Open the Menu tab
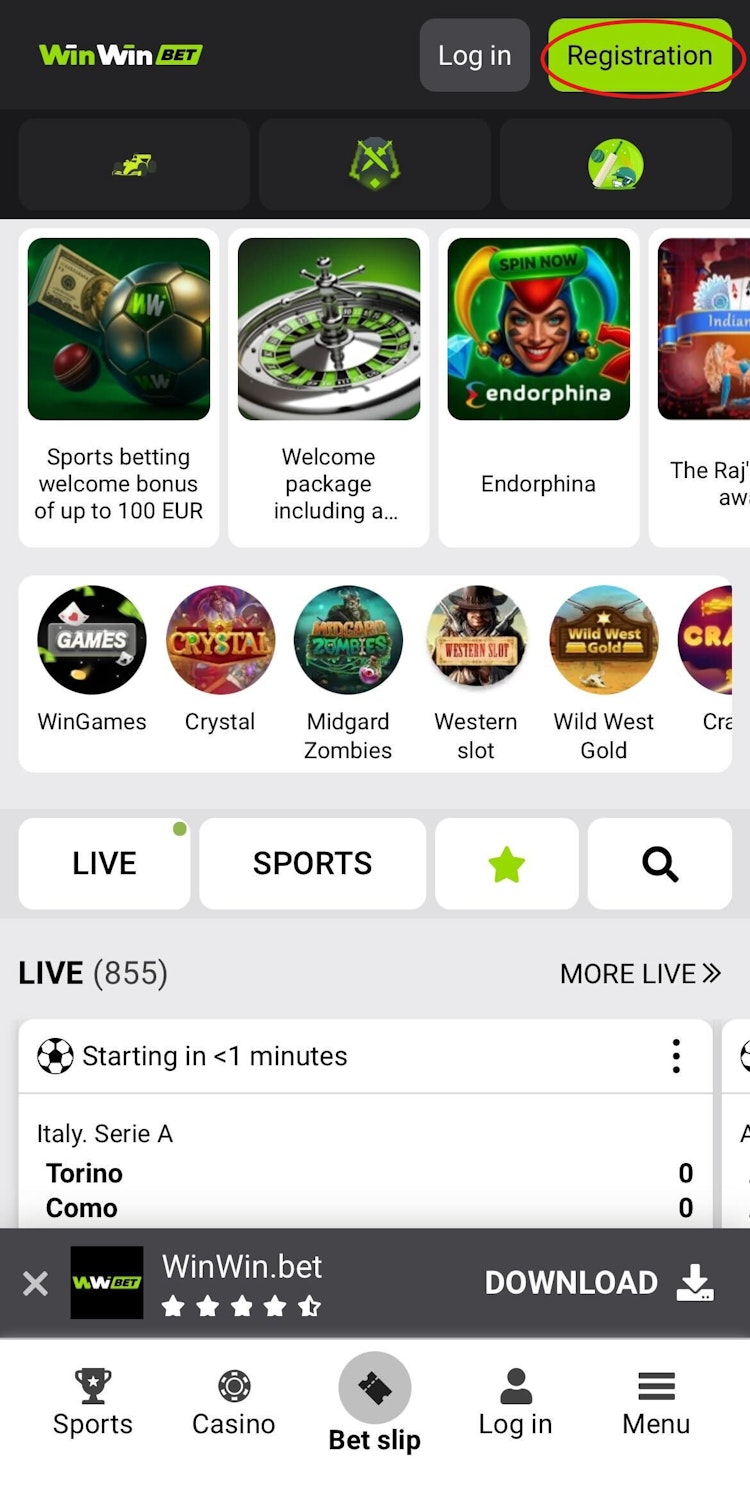Viewport: 750px width, 1491px height. [x=656, y=1403]
